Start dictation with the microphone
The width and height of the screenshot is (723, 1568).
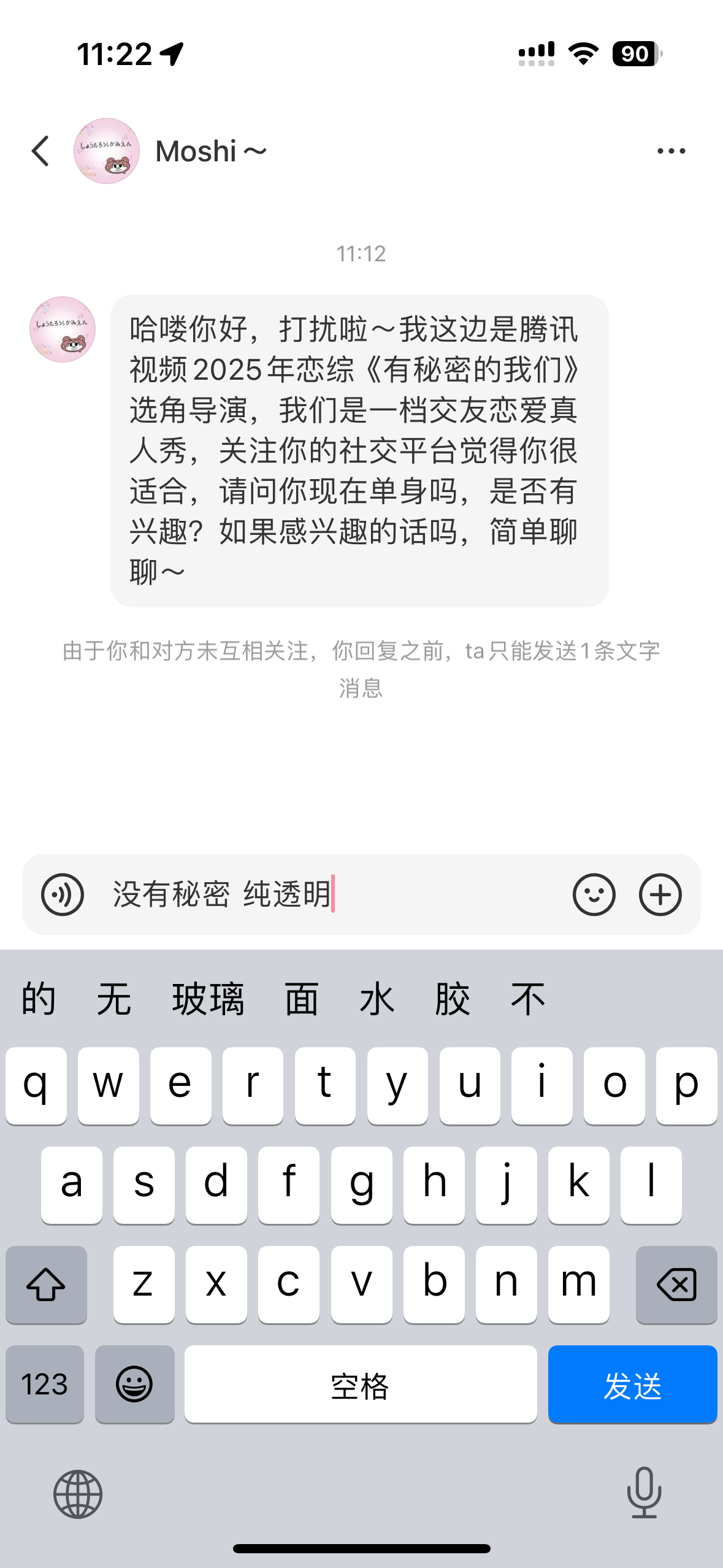click(644, 1493)
